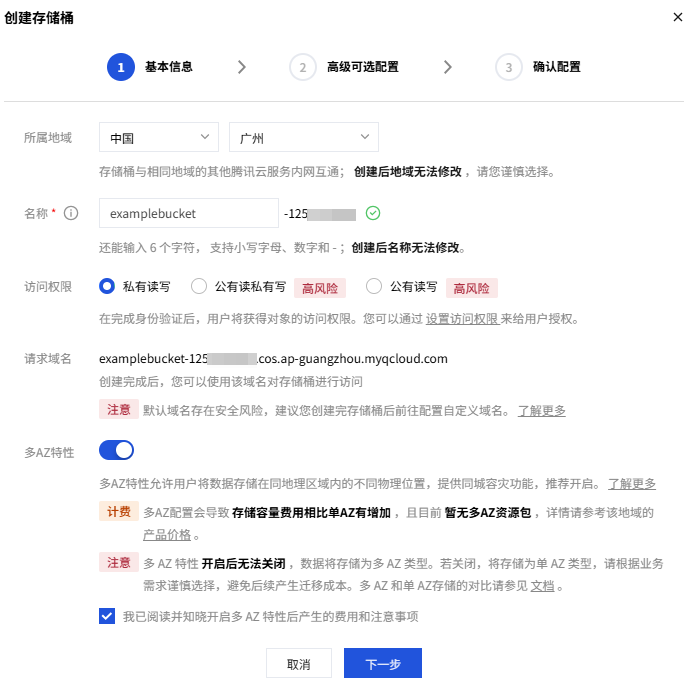
Task: Edit the bucket name field
Action: (189, 213)
